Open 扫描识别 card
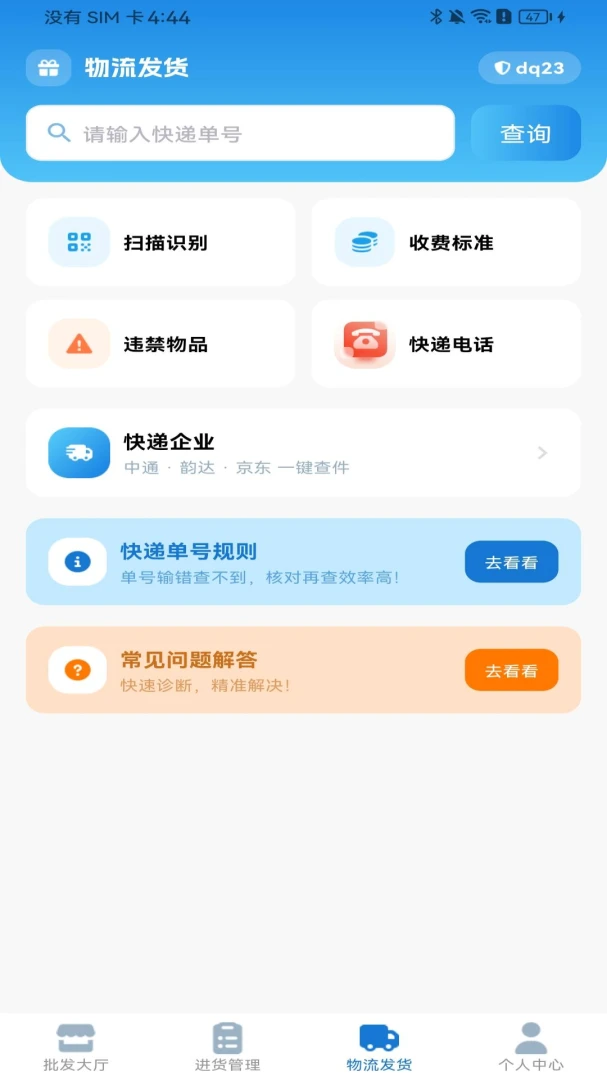Image resolution: width=607 pixels, height=1080 pixels. pyautogui.click(x=161, y=242)
